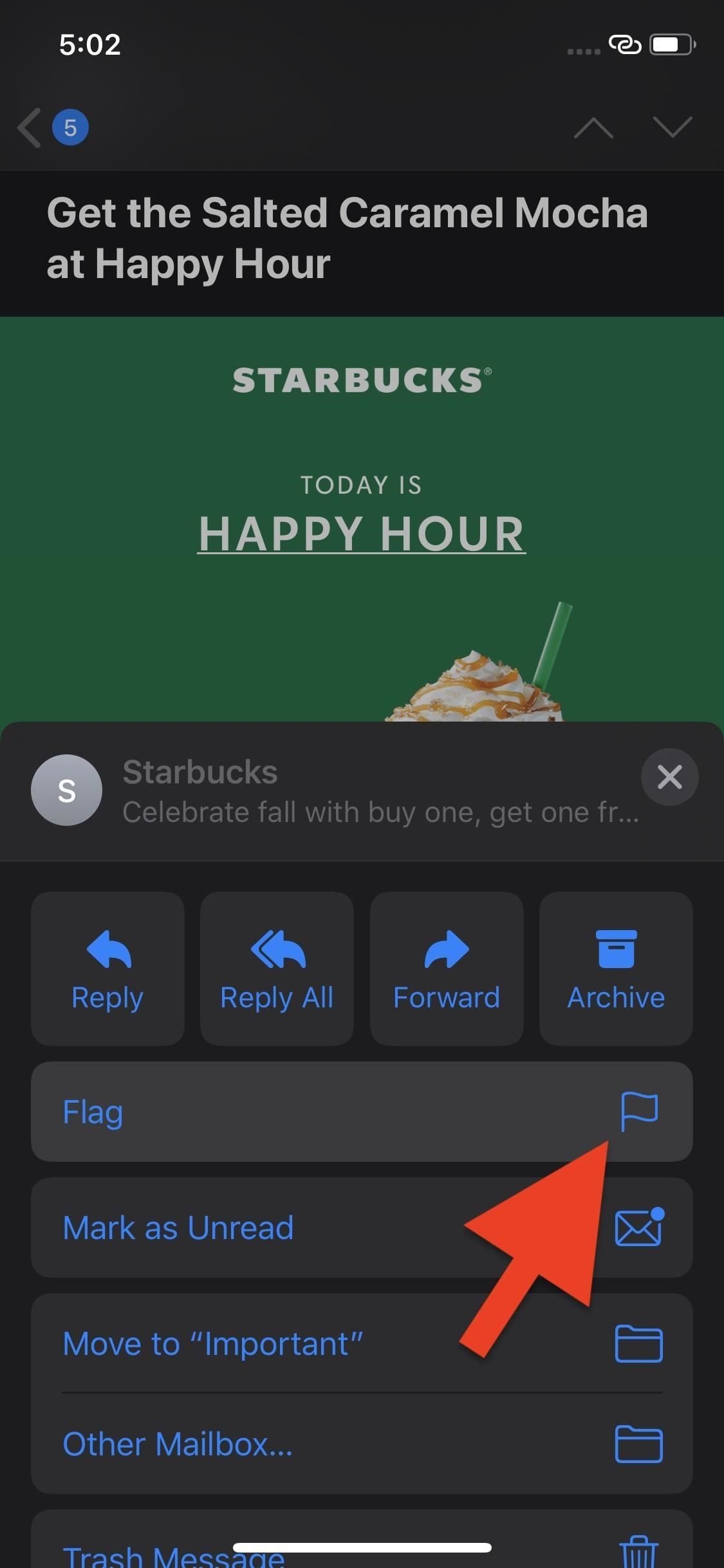
Task: Go to previous email using up chevron
Action: pyautogui.click(x=593, y=128)
